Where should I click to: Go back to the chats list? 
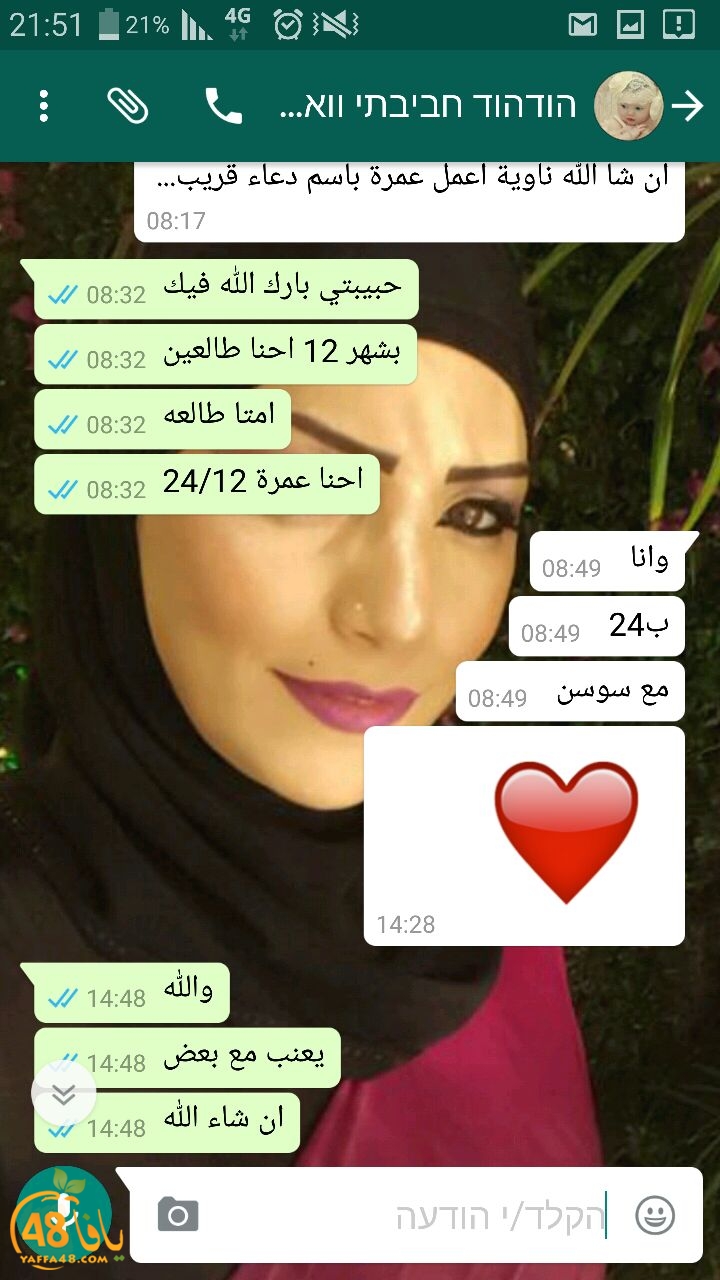688,106
